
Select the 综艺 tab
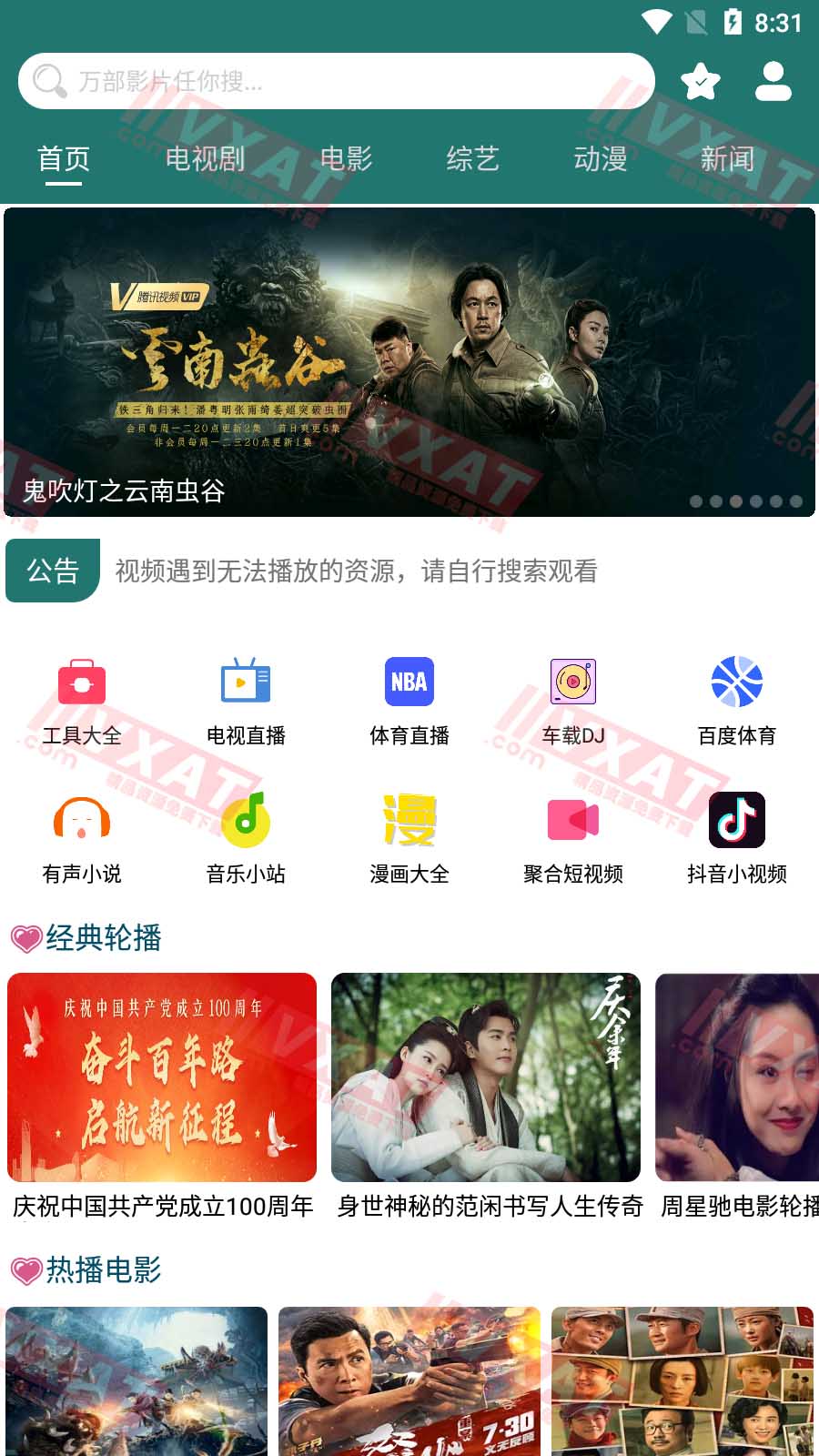click(472, 159)
